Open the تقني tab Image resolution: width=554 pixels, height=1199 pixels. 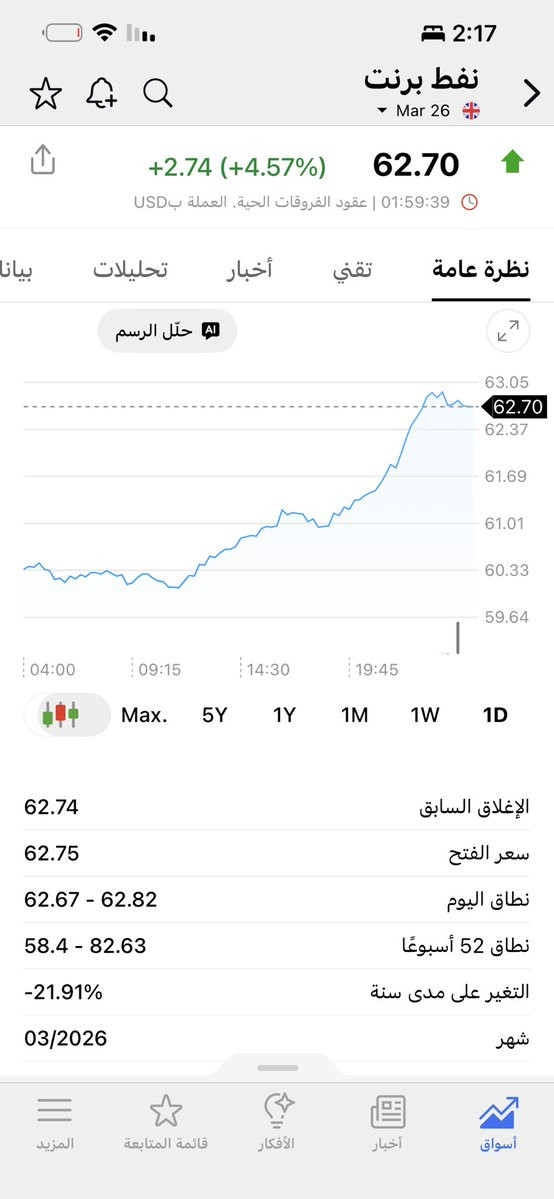[x=352, y=269]
